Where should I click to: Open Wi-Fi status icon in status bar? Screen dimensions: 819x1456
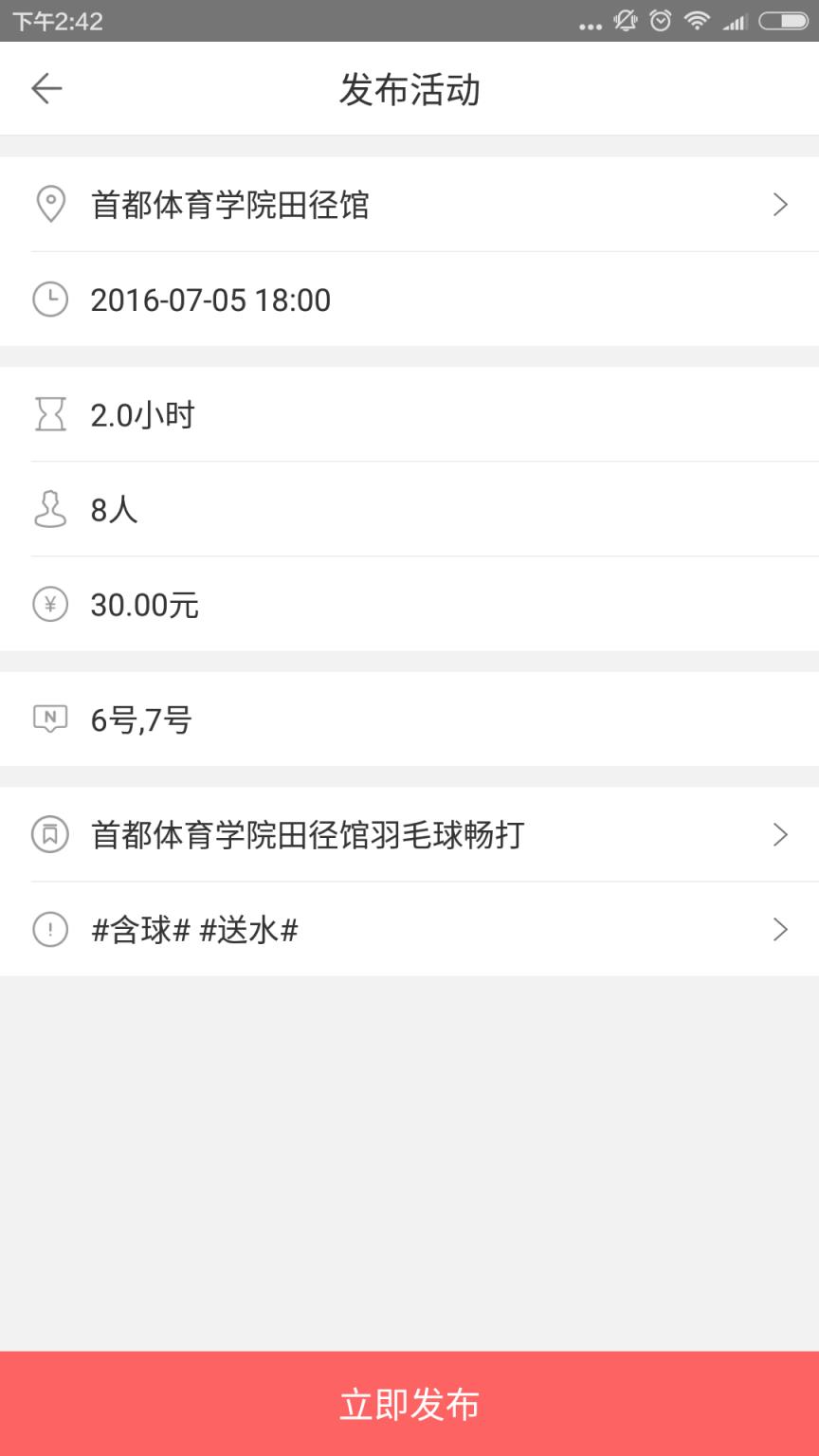pos(698,21)
